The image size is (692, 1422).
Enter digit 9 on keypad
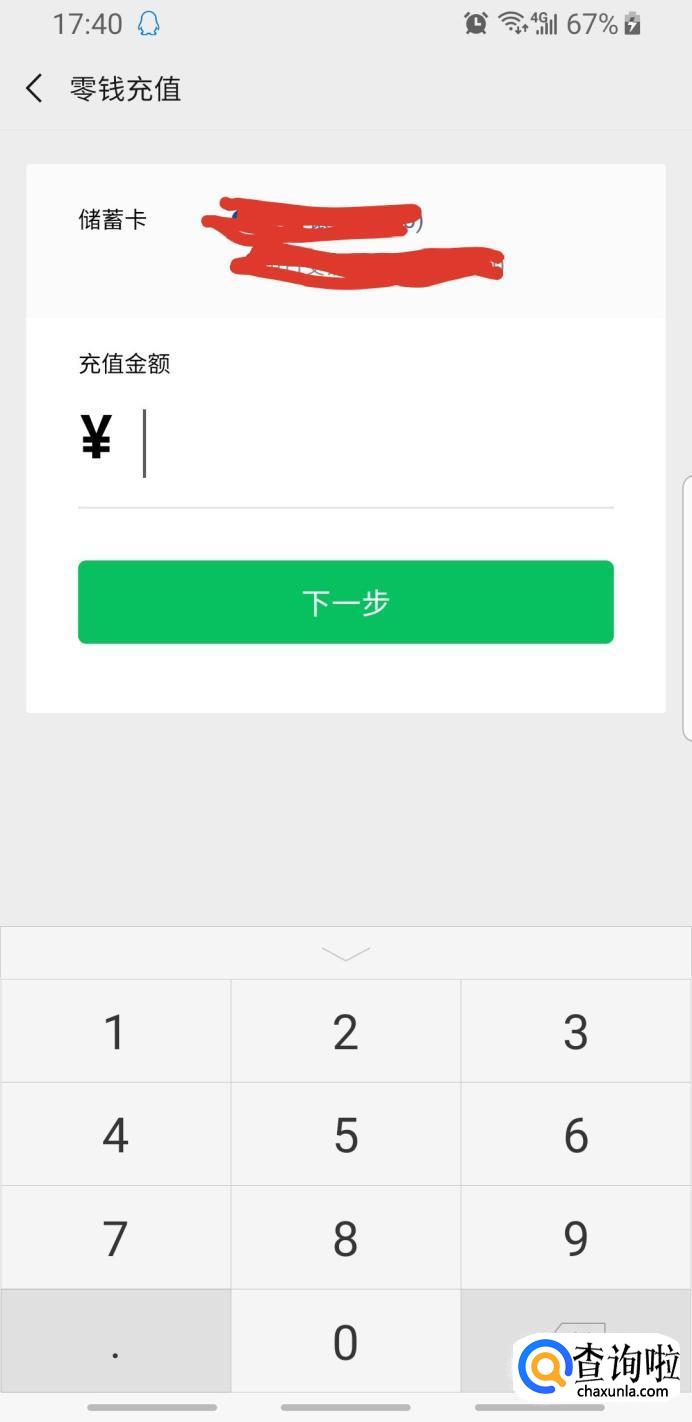[x=576, y=1238]
